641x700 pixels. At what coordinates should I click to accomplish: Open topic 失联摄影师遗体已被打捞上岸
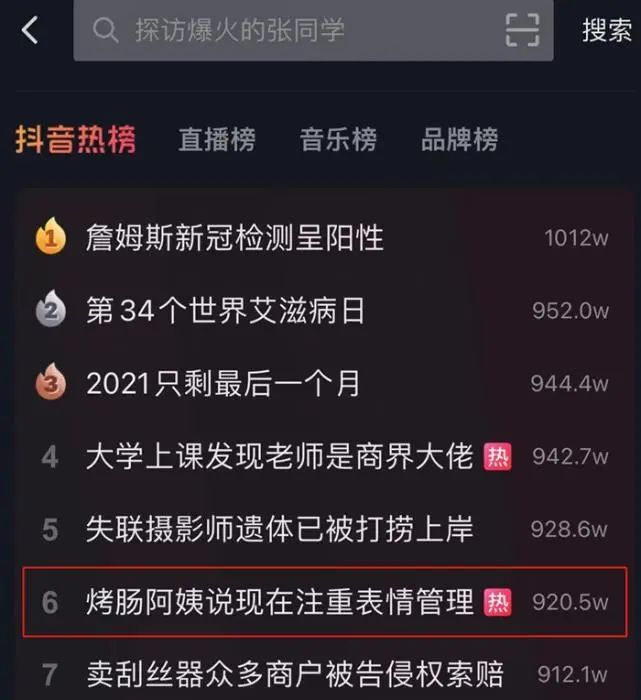[279, 530]
